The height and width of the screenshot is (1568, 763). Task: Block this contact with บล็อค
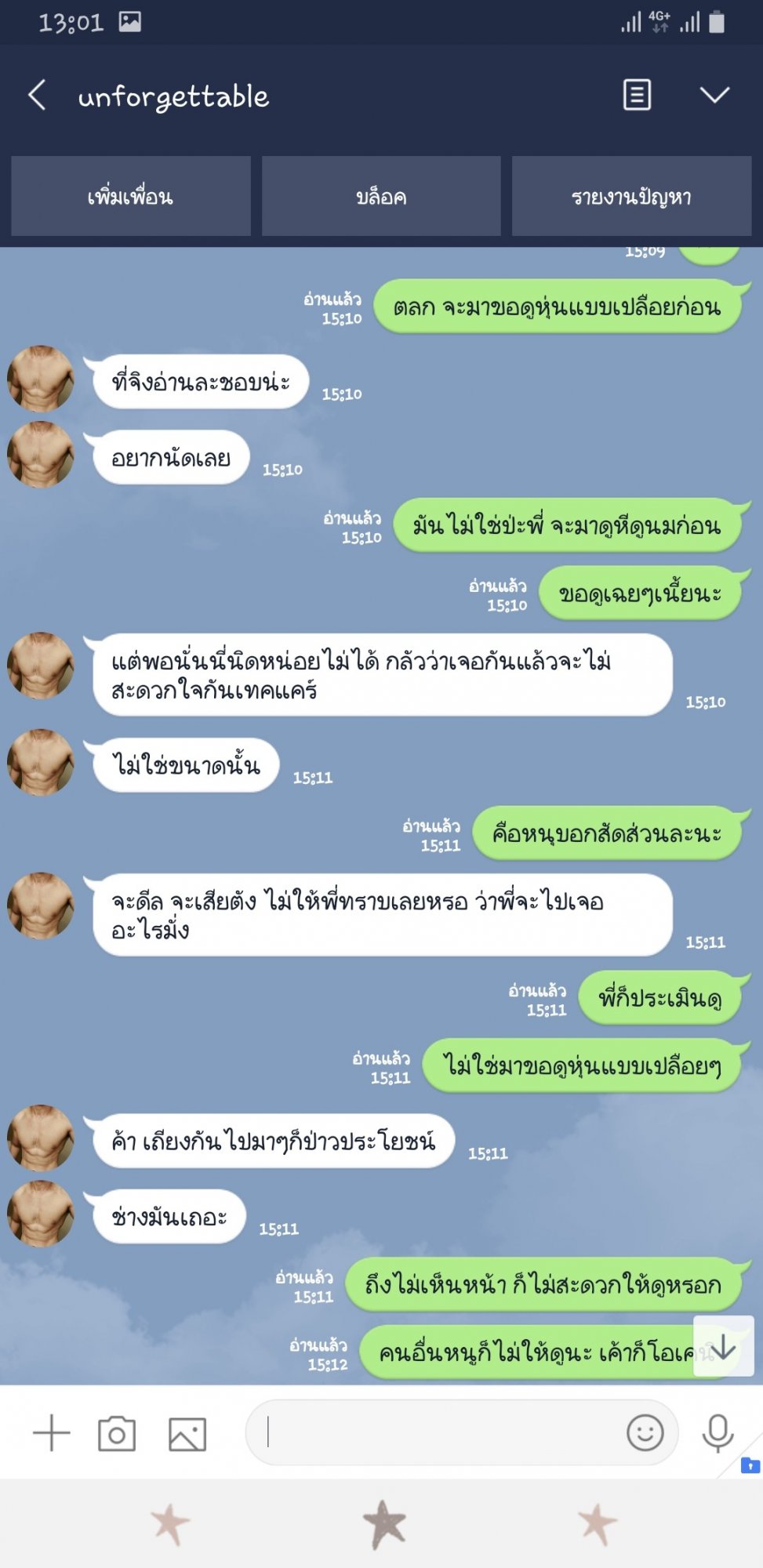point(381,196)
